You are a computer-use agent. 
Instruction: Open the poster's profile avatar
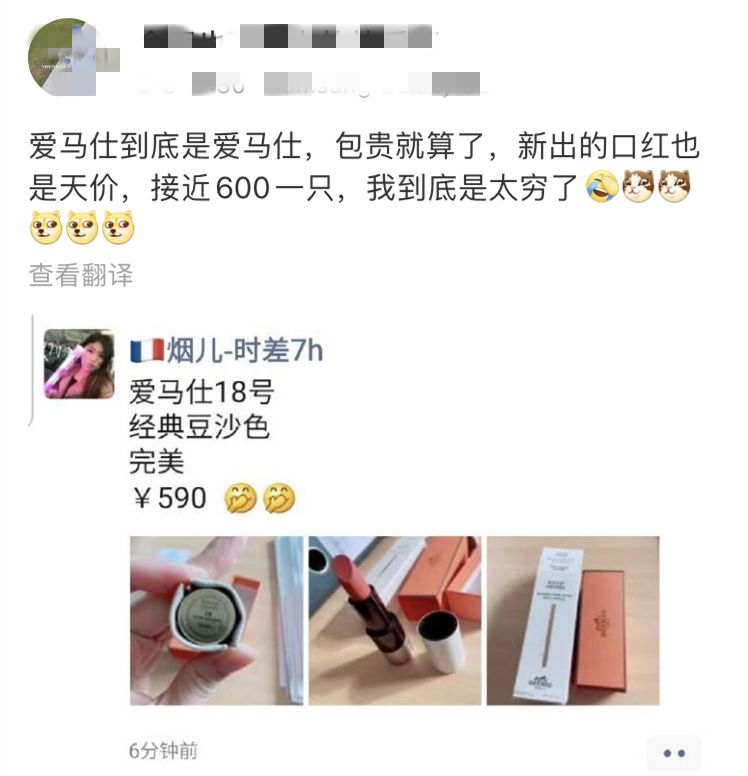(x=64, y=56)
